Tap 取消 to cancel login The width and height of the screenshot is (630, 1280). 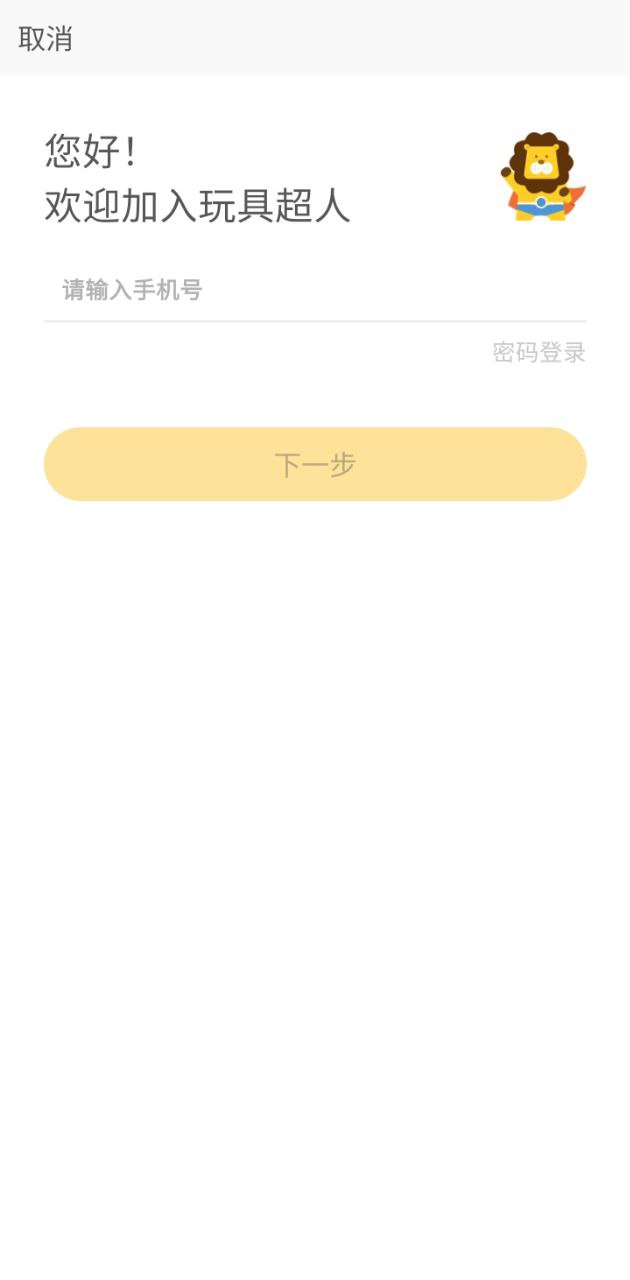[x=45, y=39]
